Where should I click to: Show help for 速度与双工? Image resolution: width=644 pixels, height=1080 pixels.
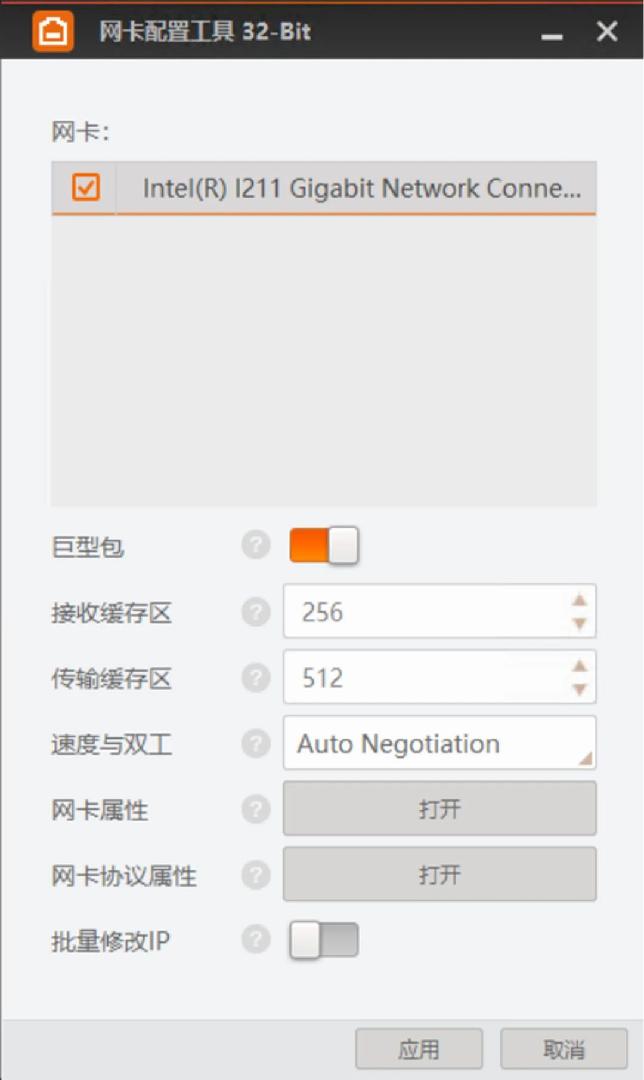(x=256, y=743)
